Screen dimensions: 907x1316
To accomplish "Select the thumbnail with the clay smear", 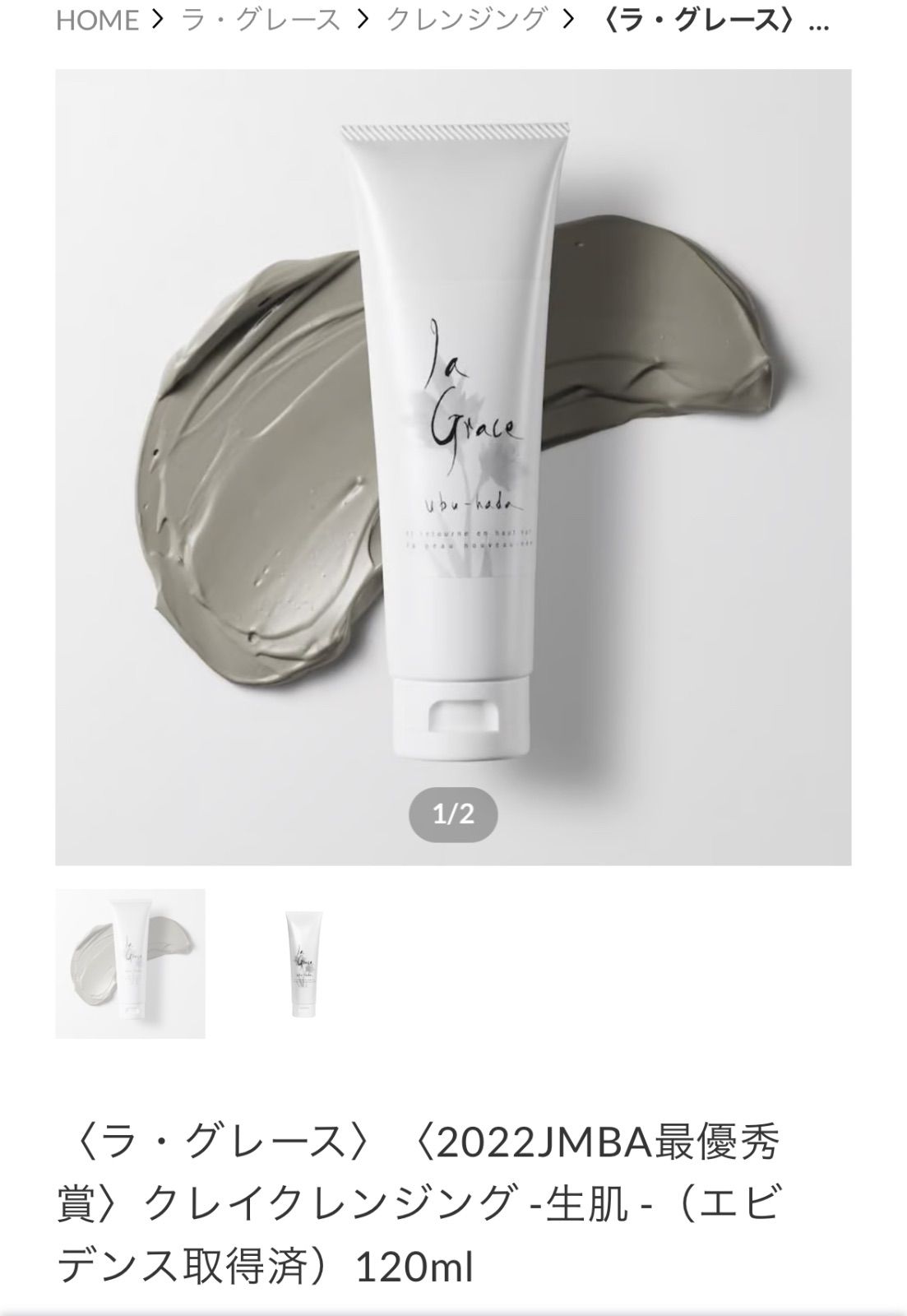I will [x=130, y=963].
